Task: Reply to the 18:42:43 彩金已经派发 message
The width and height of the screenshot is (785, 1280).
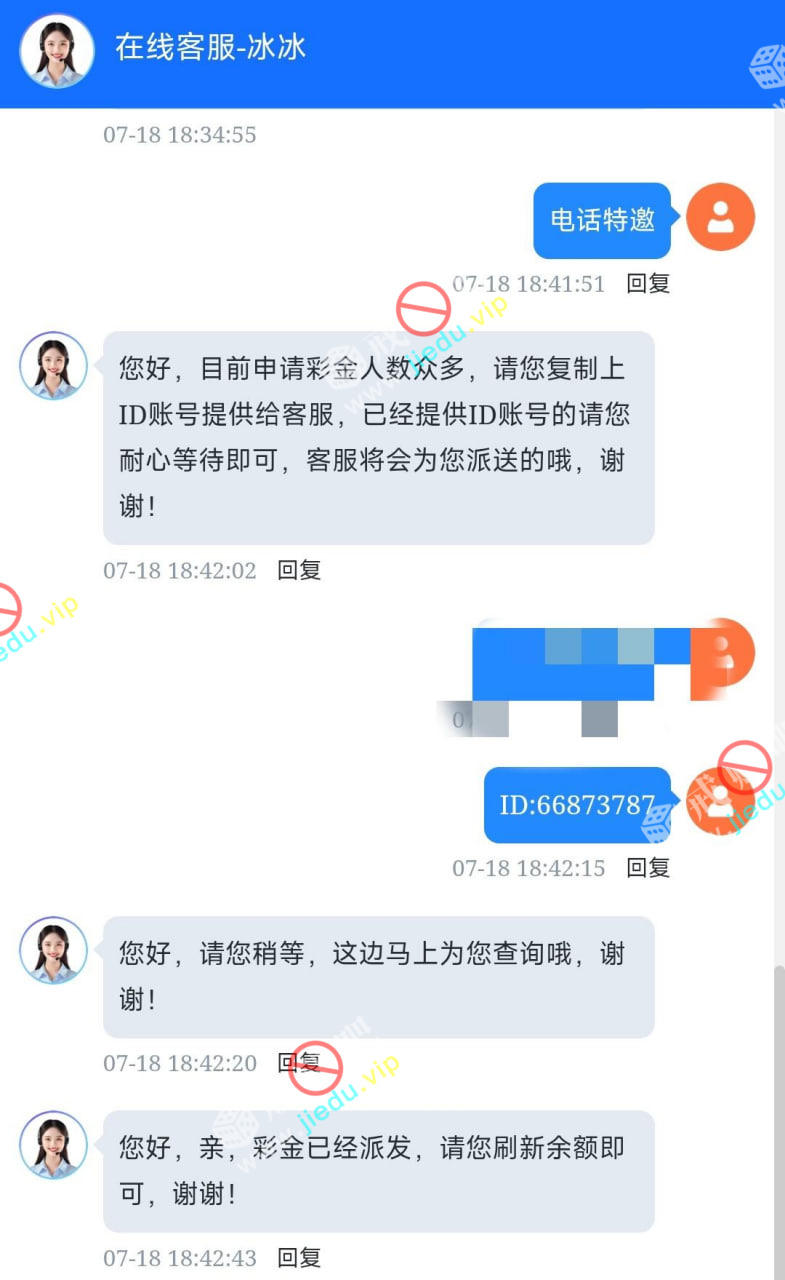Action: [298, 1258]
